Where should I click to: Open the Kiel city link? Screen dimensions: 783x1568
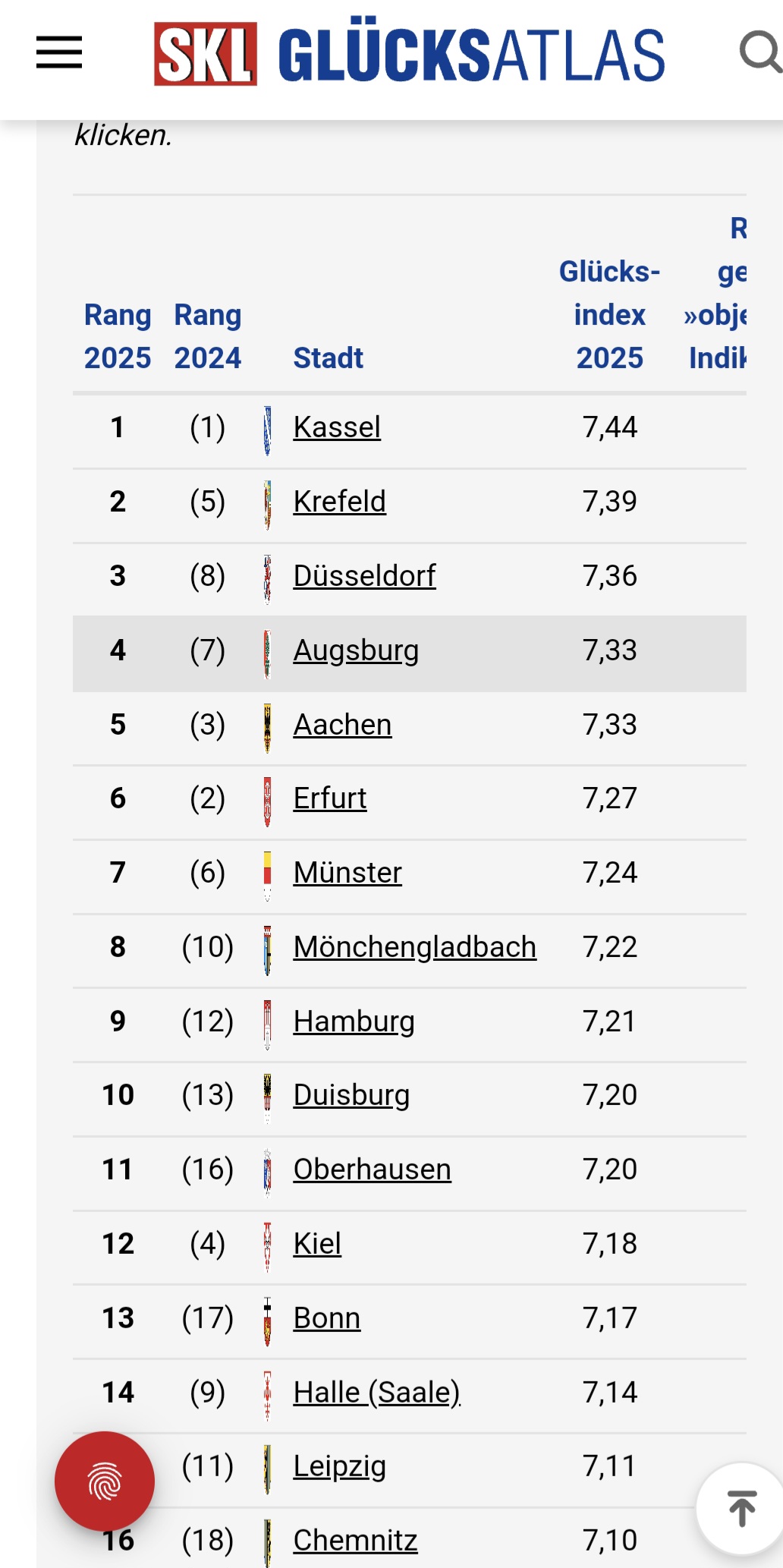click(x=317, y=1244)
